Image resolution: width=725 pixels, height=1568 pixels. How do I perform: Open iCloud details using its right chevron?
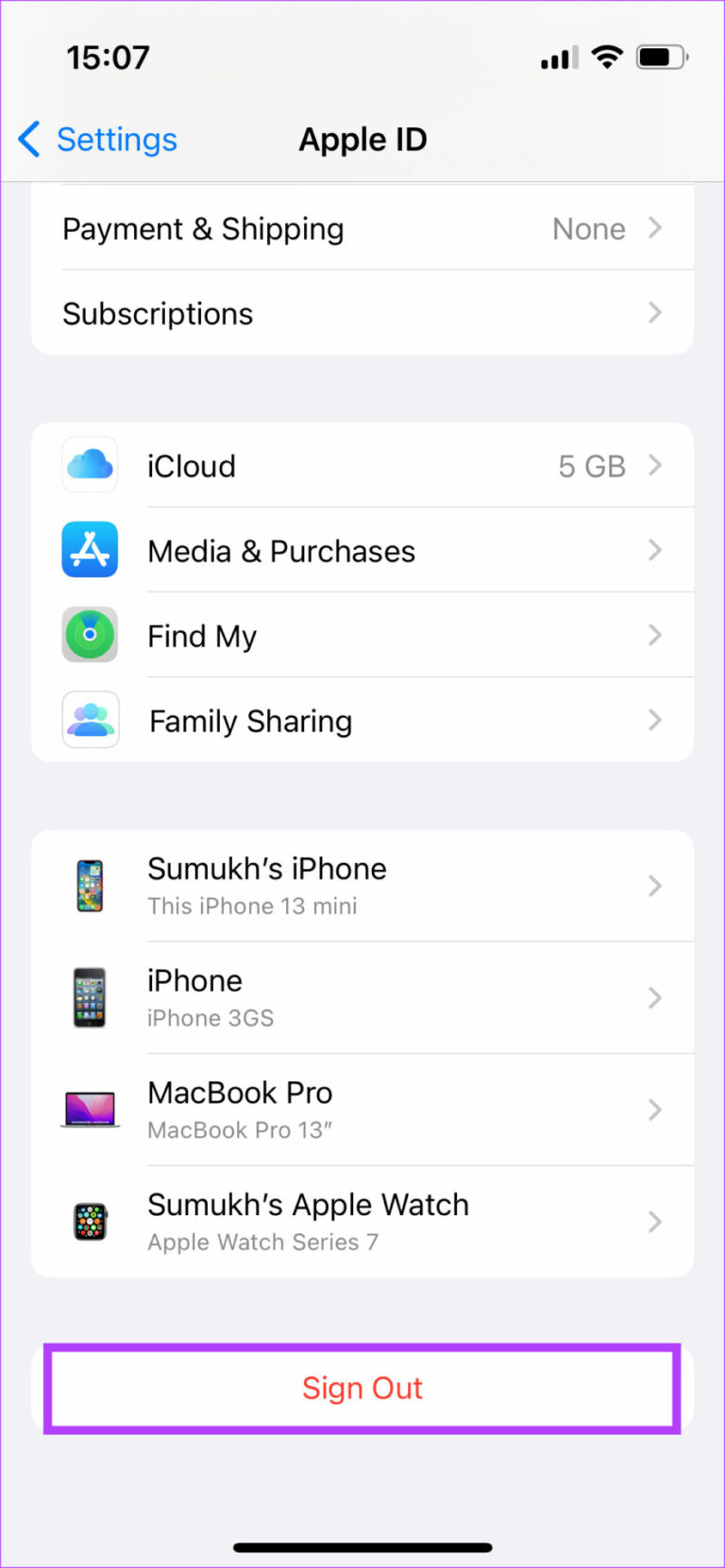655,465
